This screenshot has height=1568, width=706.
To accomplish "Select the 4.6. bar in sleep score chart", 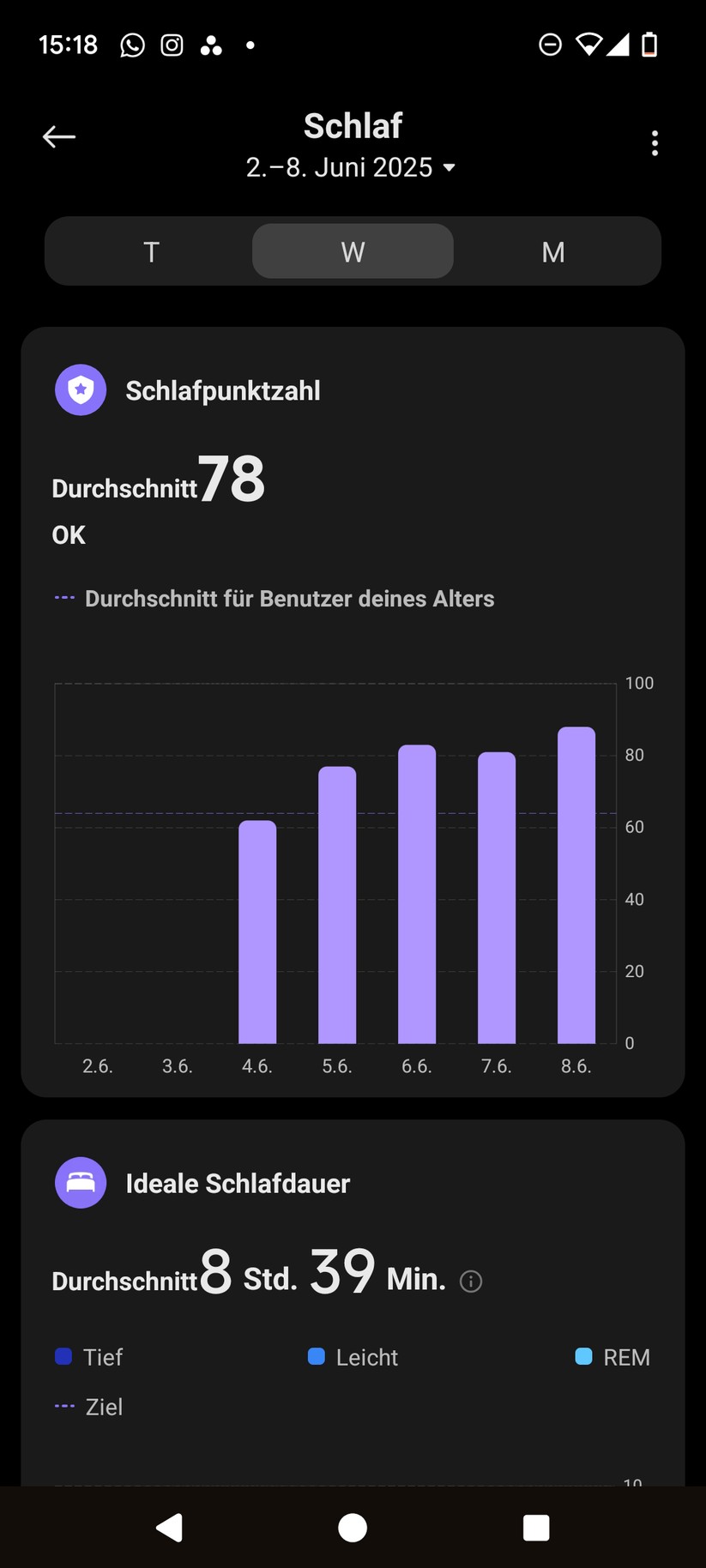I will [x=257, y=932].
